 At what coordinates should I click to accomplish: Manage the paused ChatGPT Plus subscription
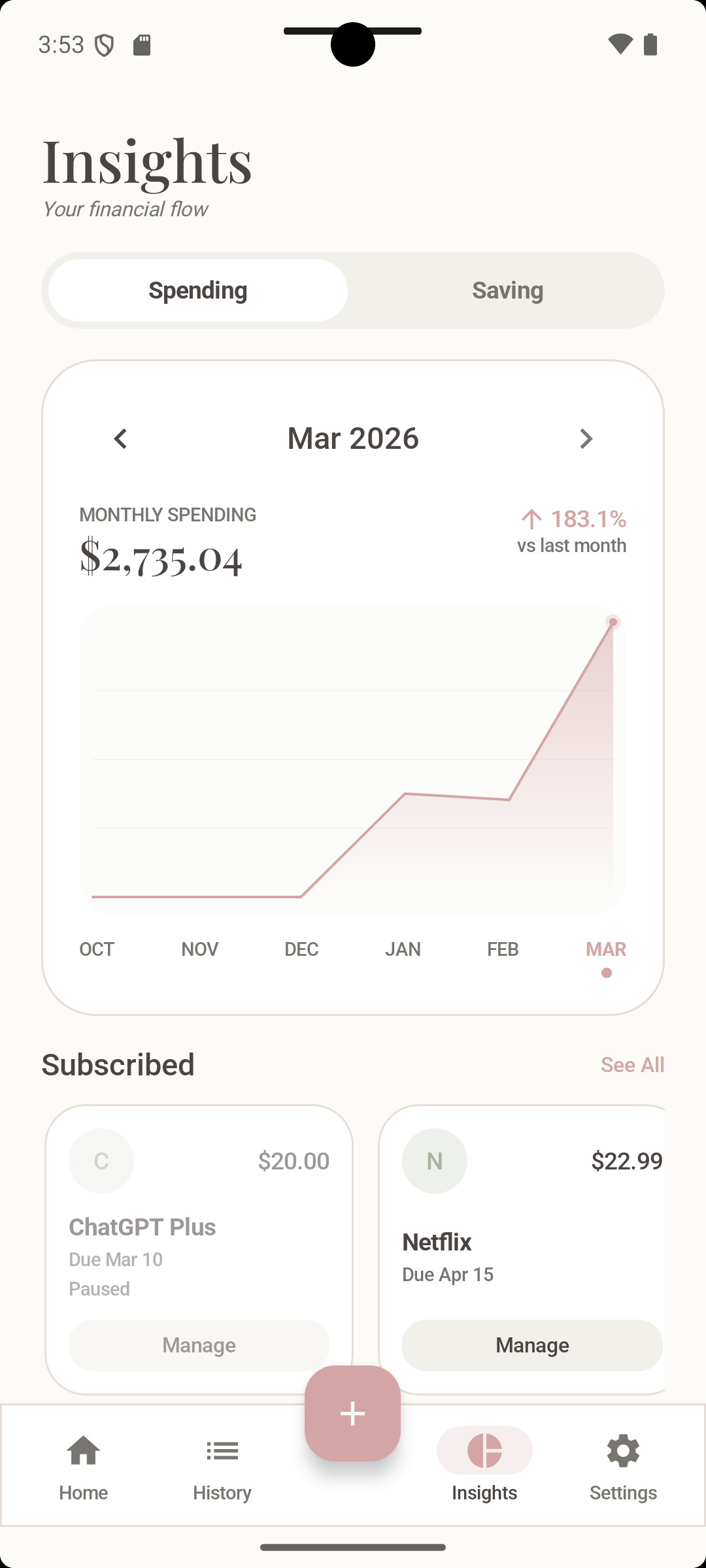[x=198, y=1345]
